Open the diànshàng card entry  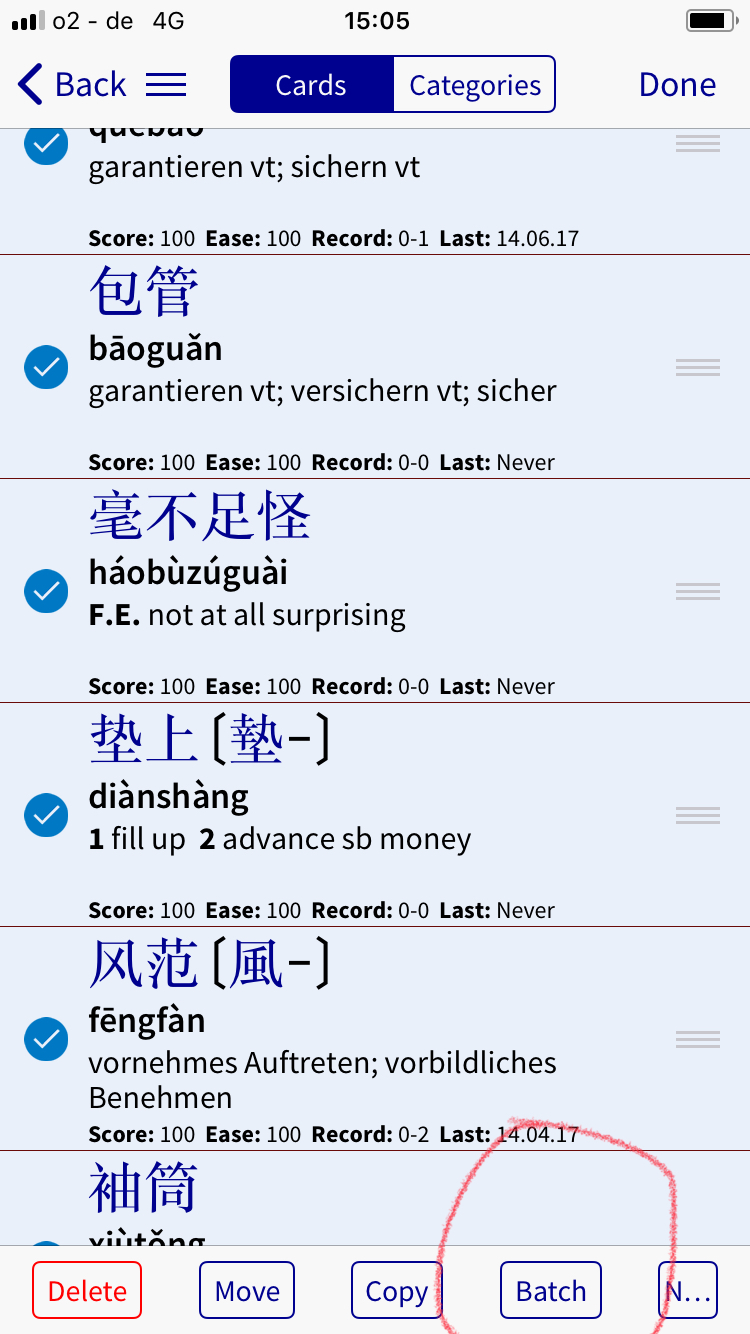pyautogui.click(x=375, y=815)
